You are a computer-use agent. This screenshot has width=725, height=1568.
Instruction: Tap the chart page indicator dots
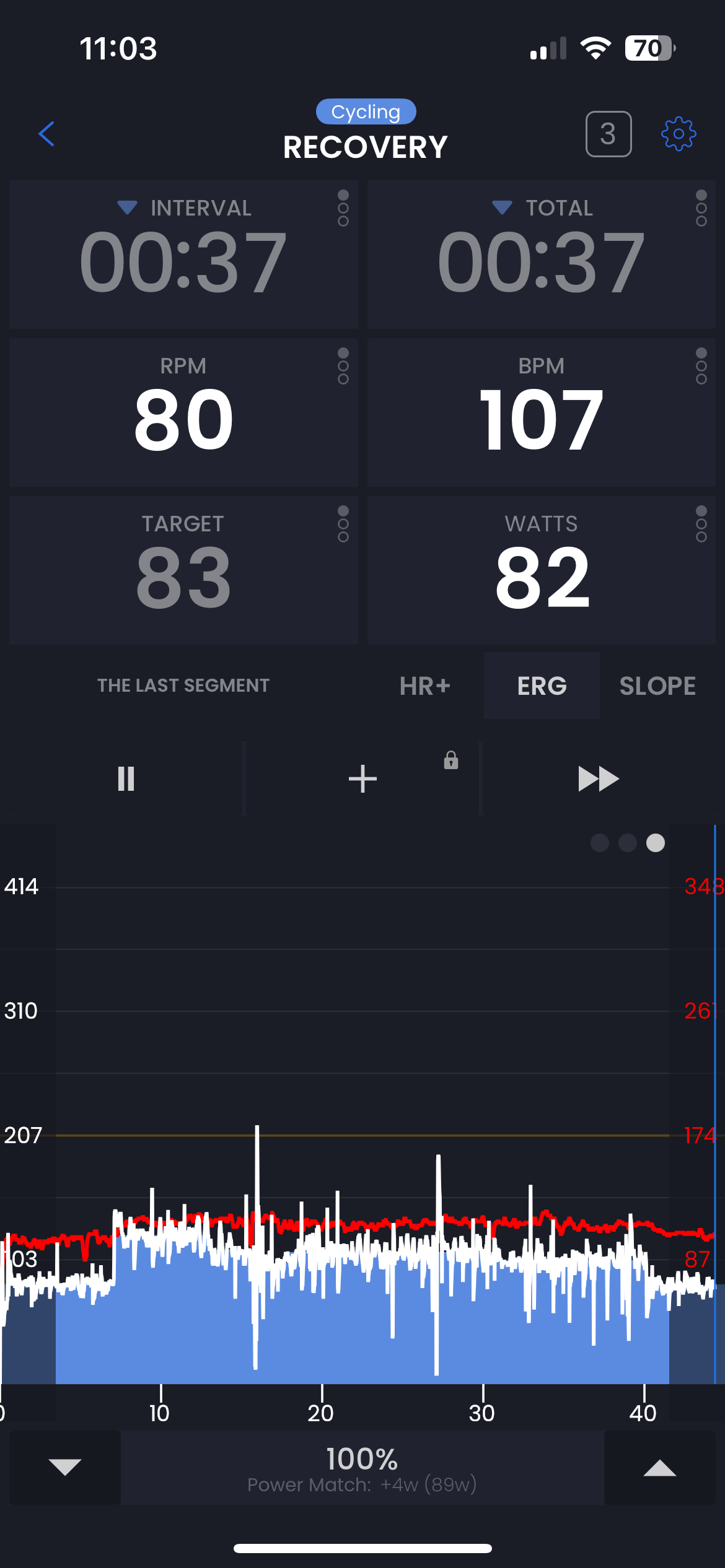click(x=628, y=843)
